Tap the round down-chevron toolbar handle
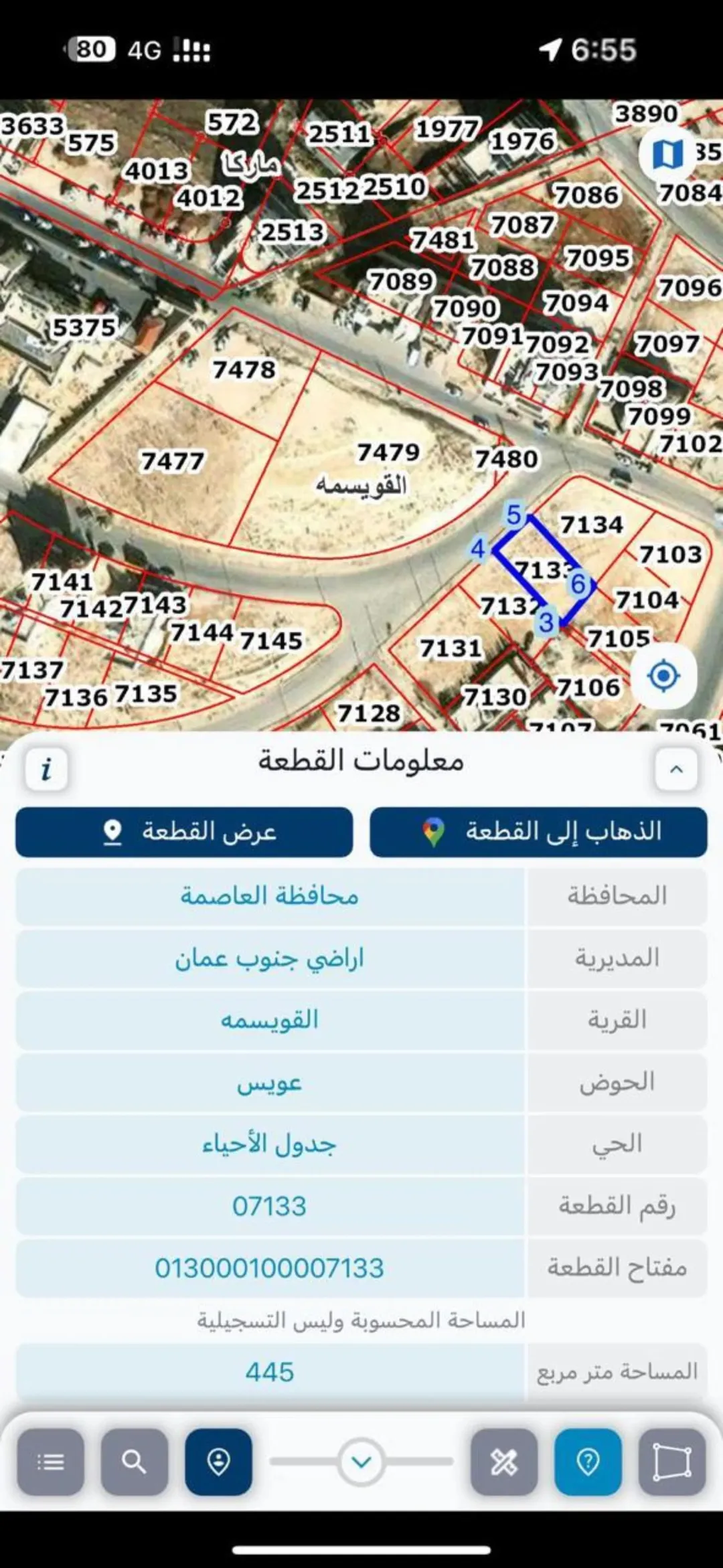 361,1462
